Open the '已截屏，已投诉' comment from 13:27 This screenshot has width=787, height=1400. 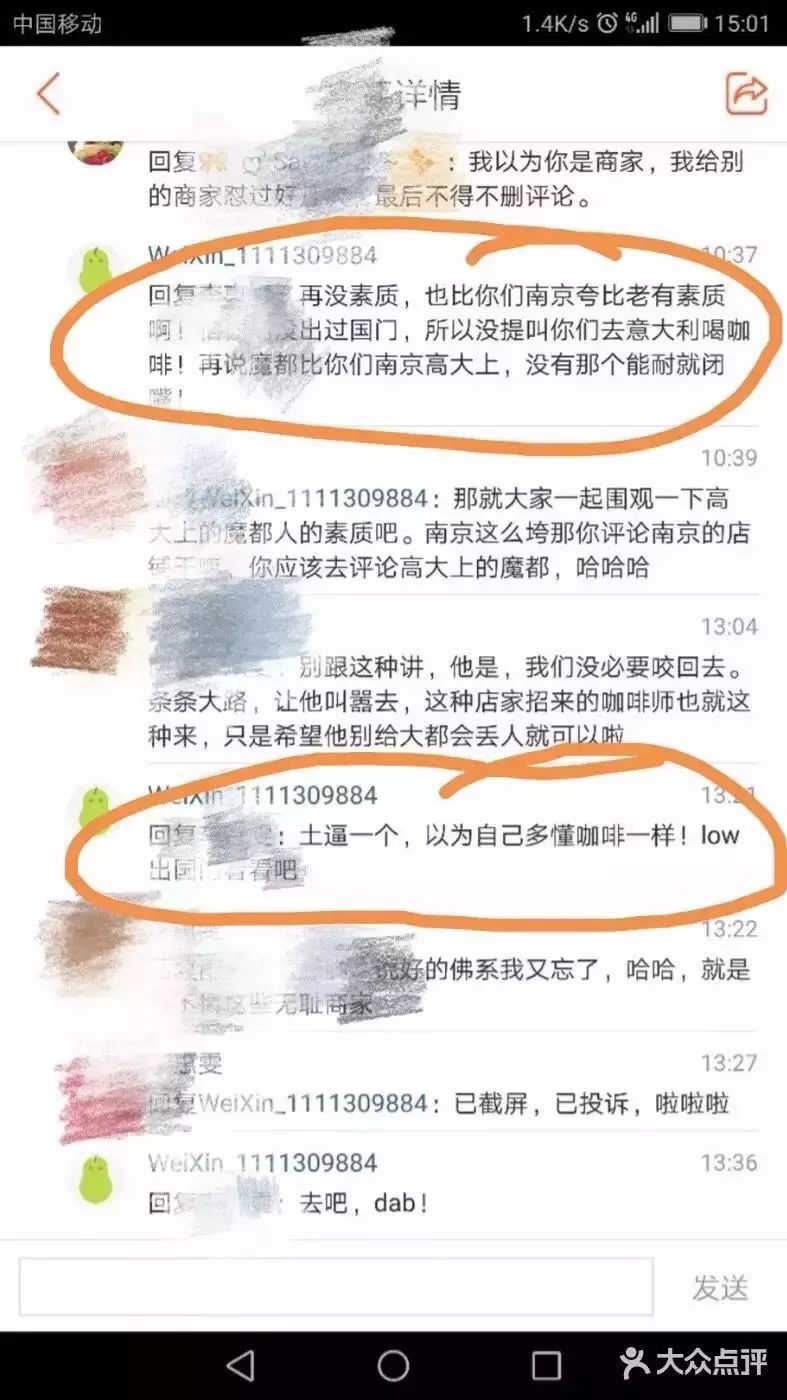pos(465,1103)
